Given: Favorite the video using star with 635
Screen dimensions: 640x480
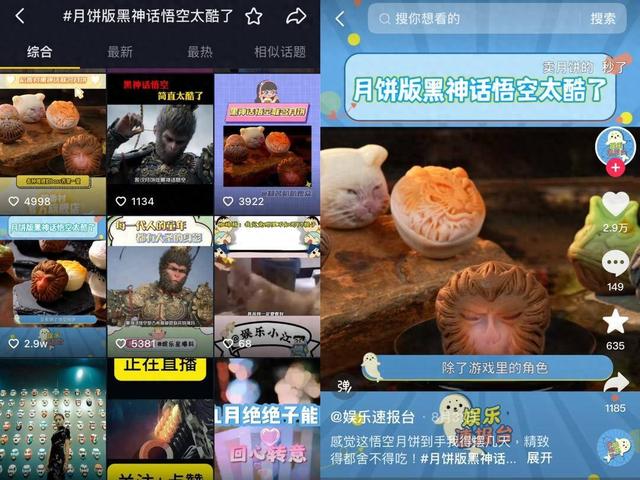Looking at the screenshot, I should point(616,322).
